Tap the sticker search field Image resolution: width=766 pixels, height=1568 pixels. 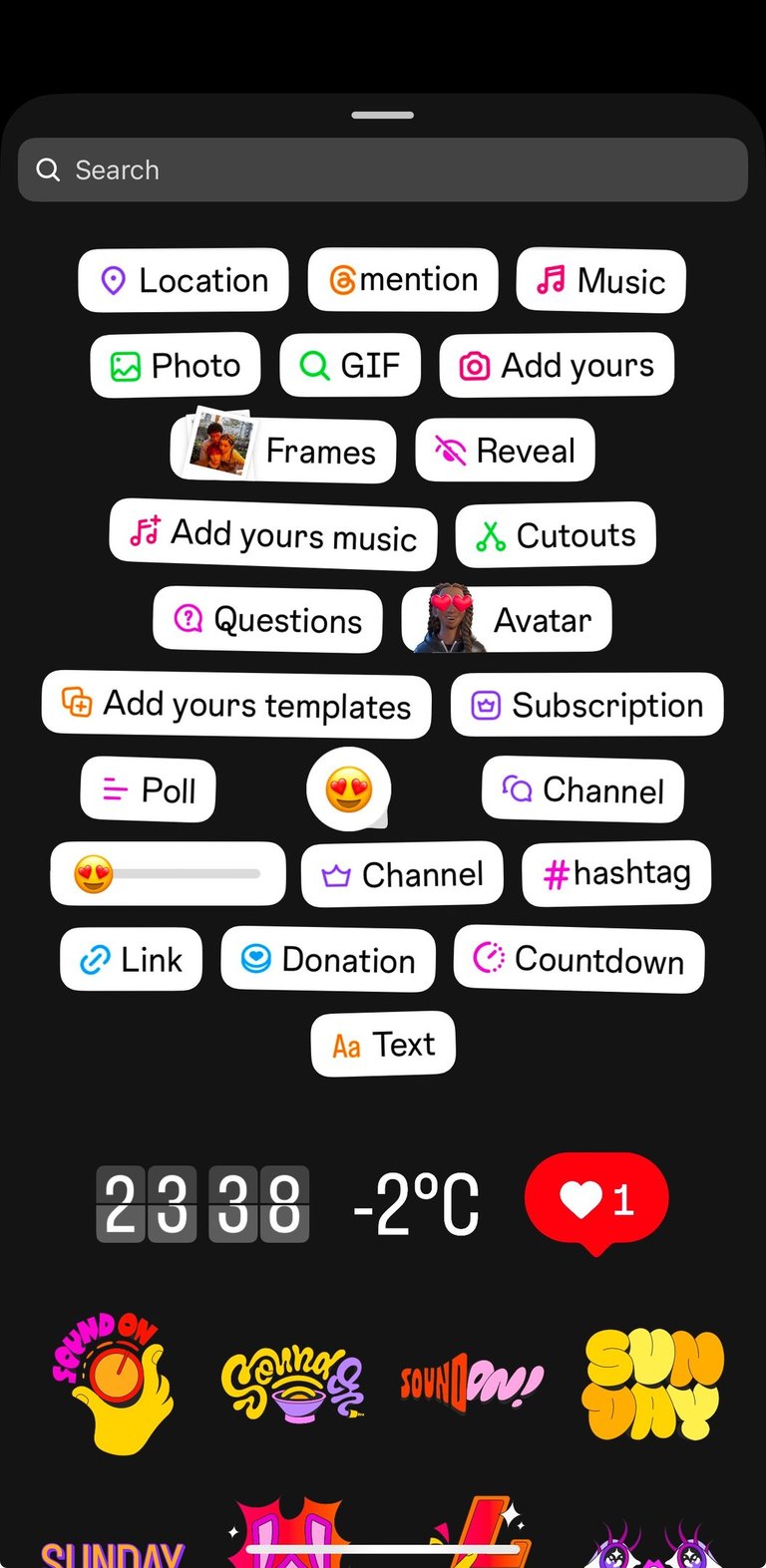[x=383, y=170]
